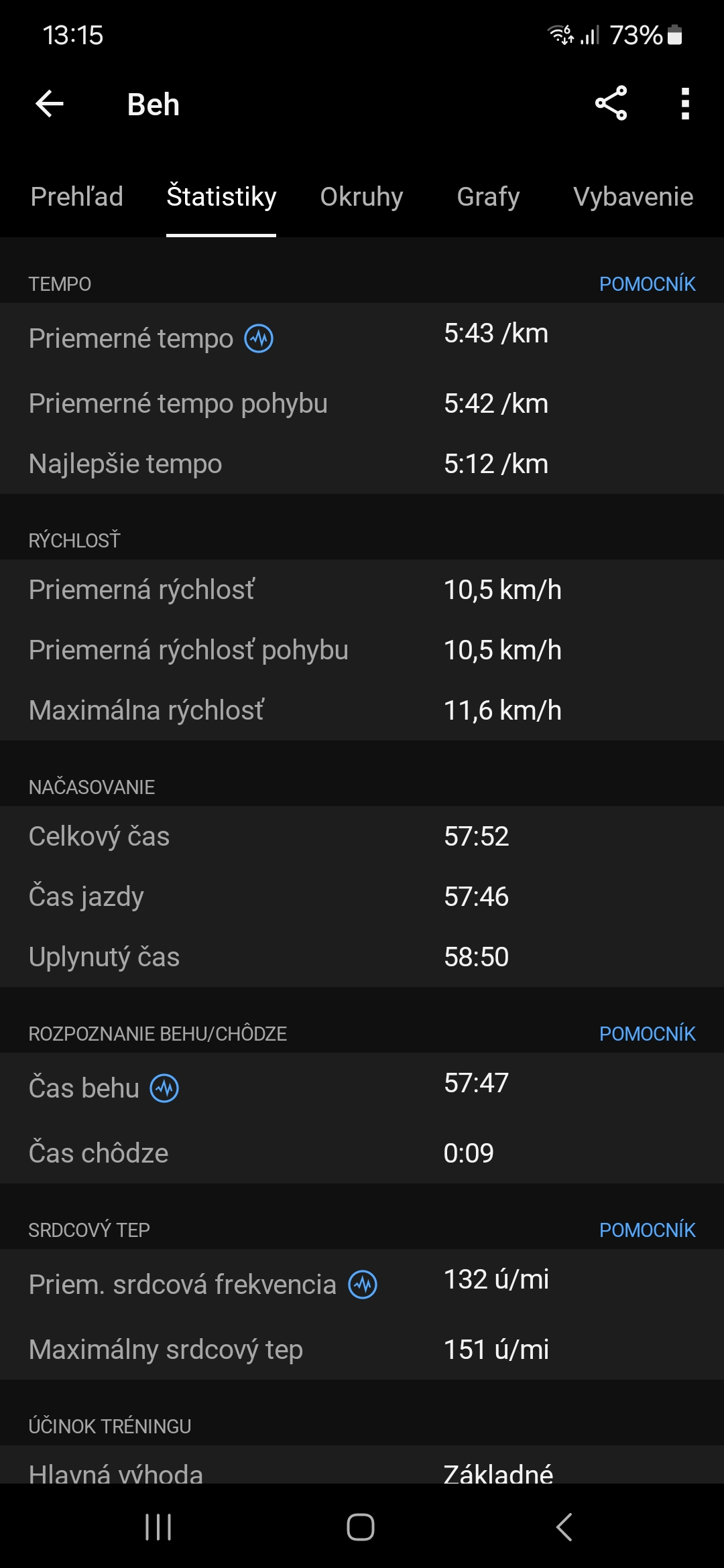Viewport: 724px width, 1568px height.
Task: Go back using the app bar arrow
Action: pyautogui.click(x=50, y=104)
